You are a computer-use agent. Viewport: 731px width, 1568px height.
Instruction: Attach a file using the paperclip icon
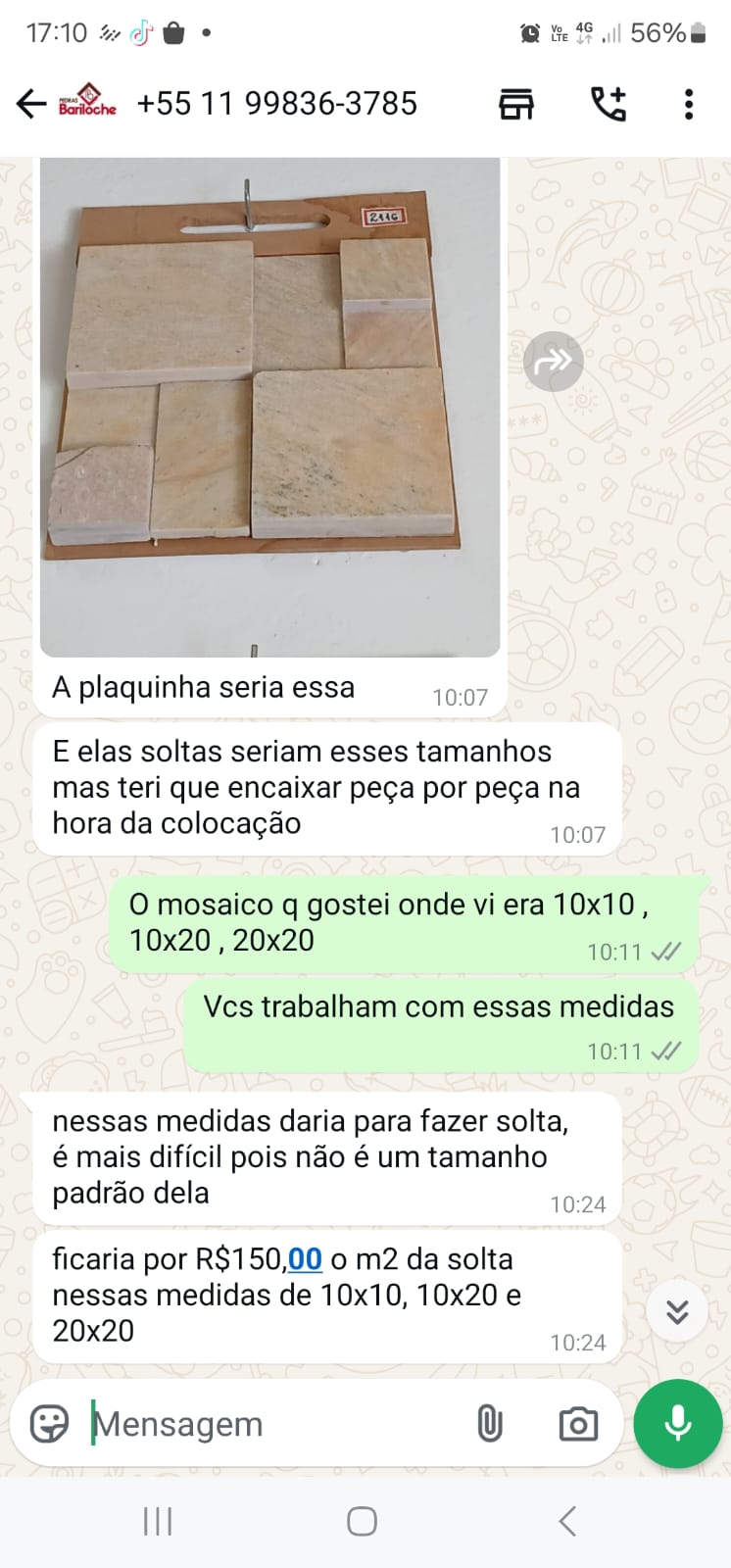coord(490,1424)
